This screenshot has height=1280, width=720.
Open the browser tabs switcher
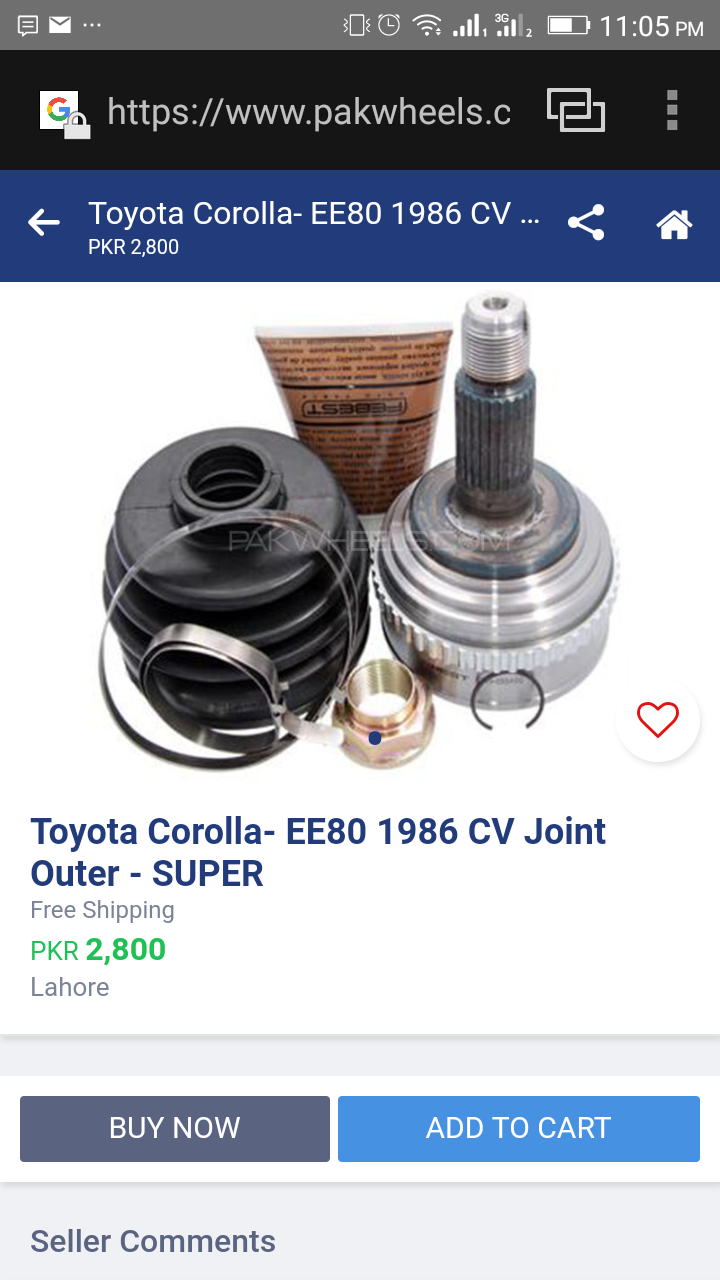click(x=576, y=110)
